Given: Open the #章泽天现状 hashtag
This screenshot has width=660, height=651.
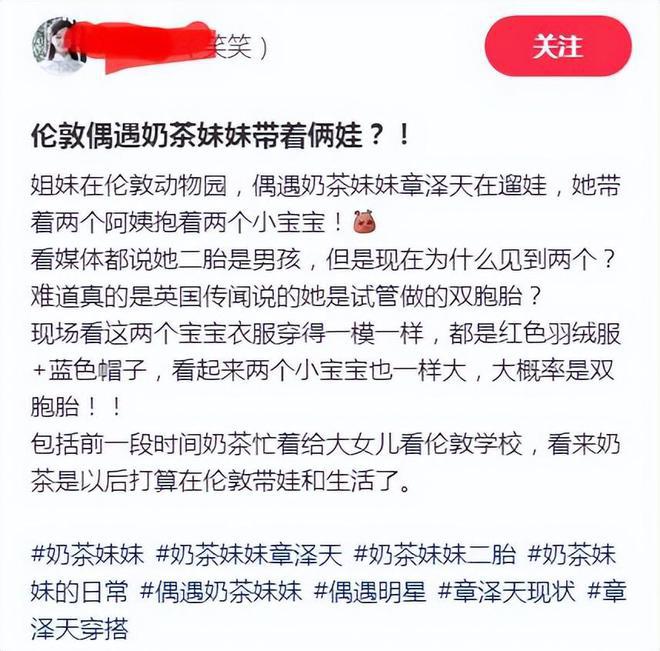Looking at the screenshot, I should [507, 591].
